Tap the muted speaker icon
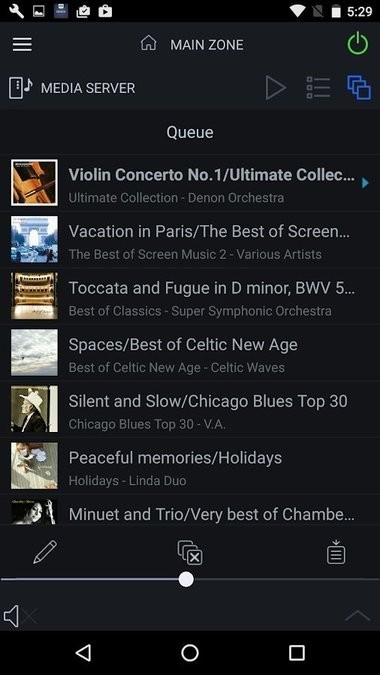 point(19,616)
